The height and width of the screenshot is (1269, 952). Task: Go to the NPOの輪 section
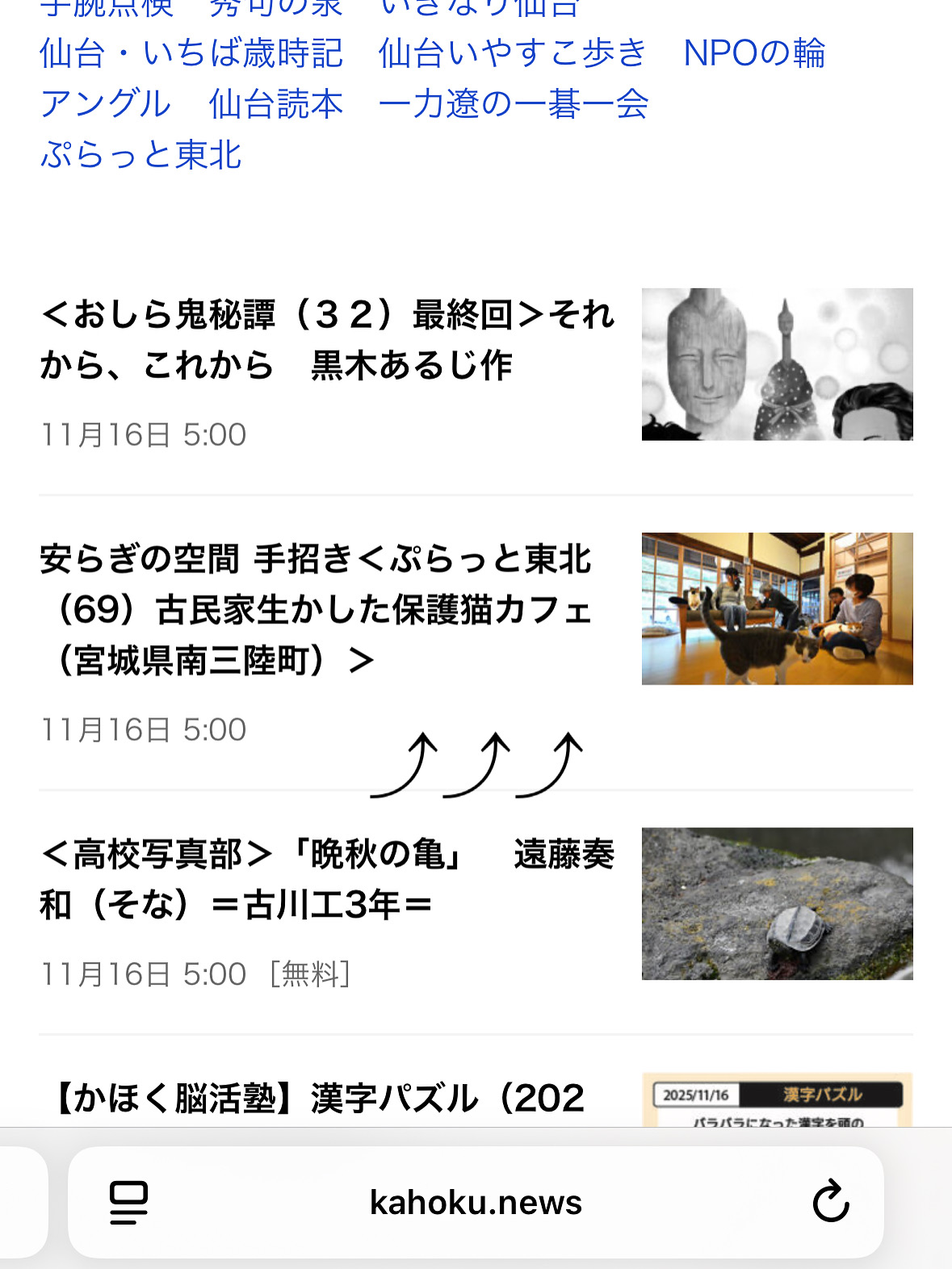(753, 54)
